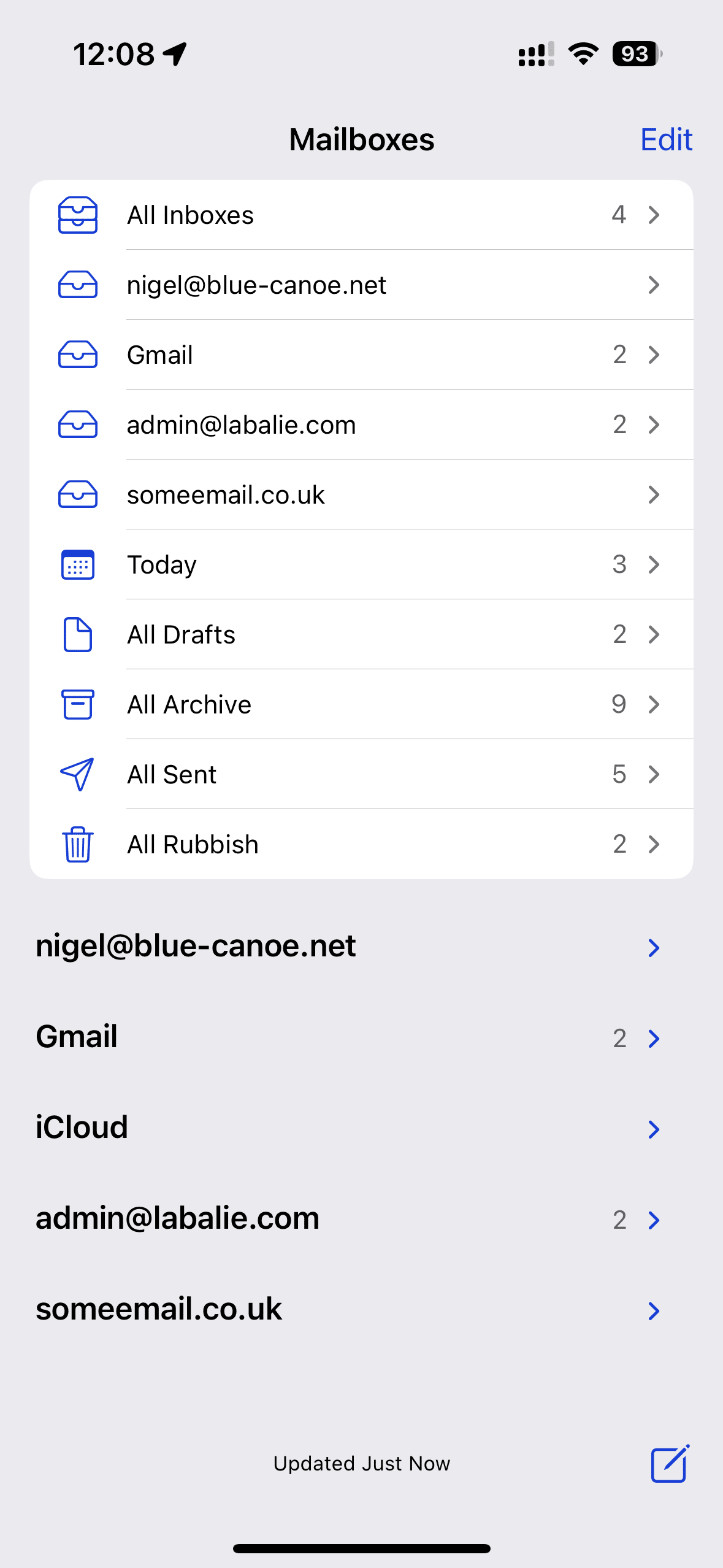Expand the bold admin@labalie.com account section
Viewport: 723px width, 1568px height.
[x=361, y=1218]
